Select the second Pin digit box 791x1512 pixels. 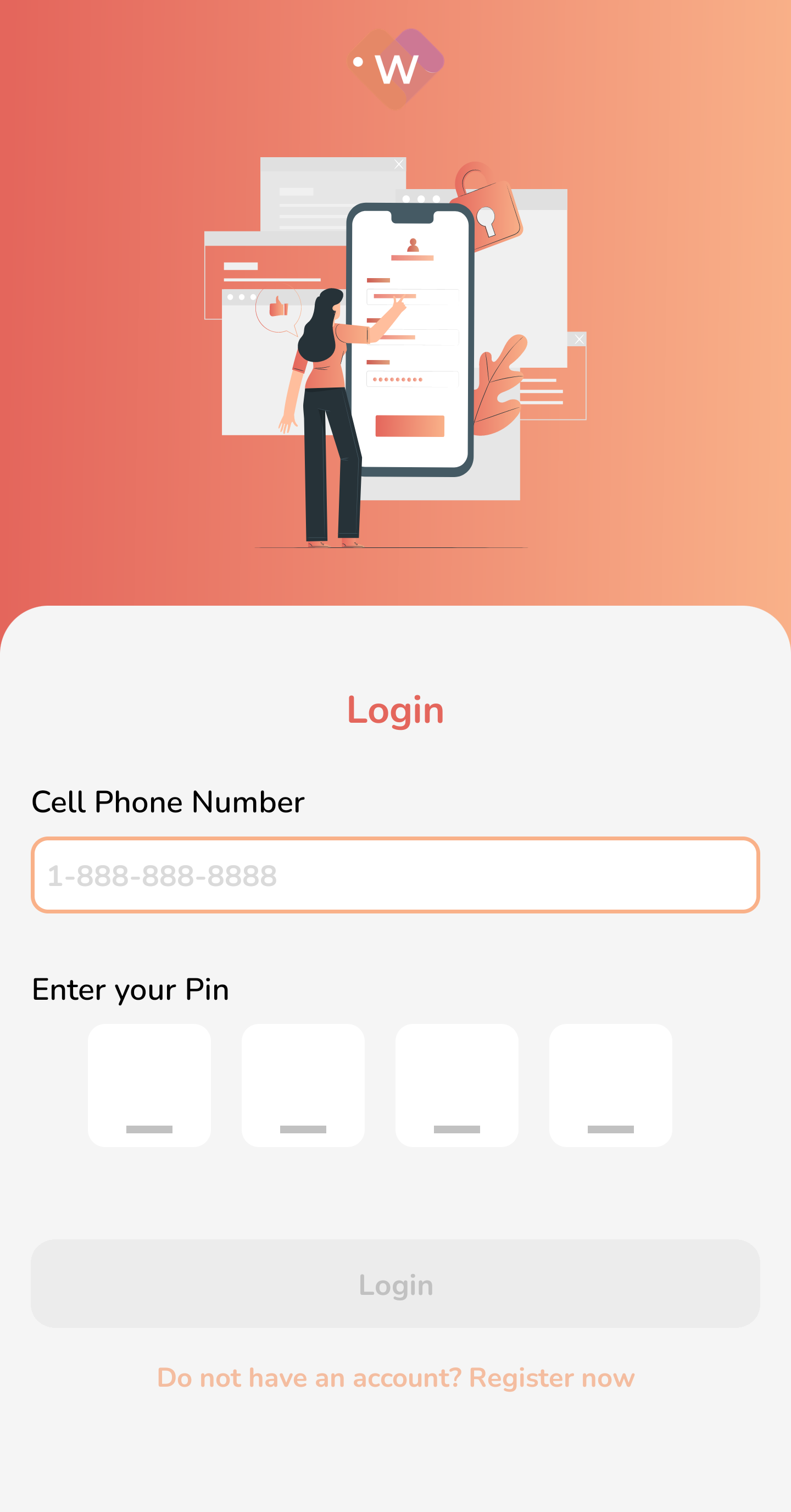[x=303, y=1085]
